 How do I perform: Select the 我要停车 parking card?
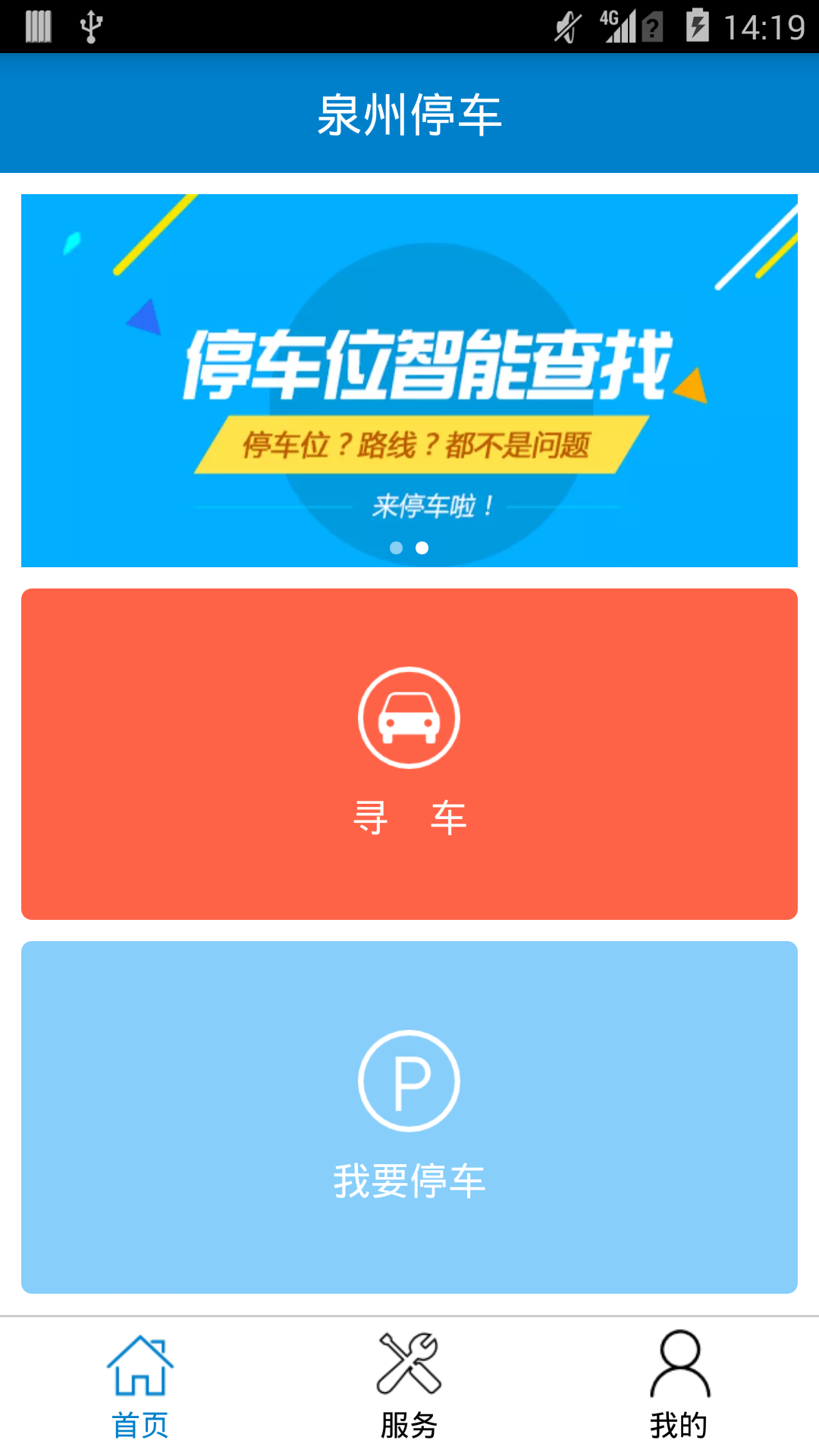[409, 1116]
